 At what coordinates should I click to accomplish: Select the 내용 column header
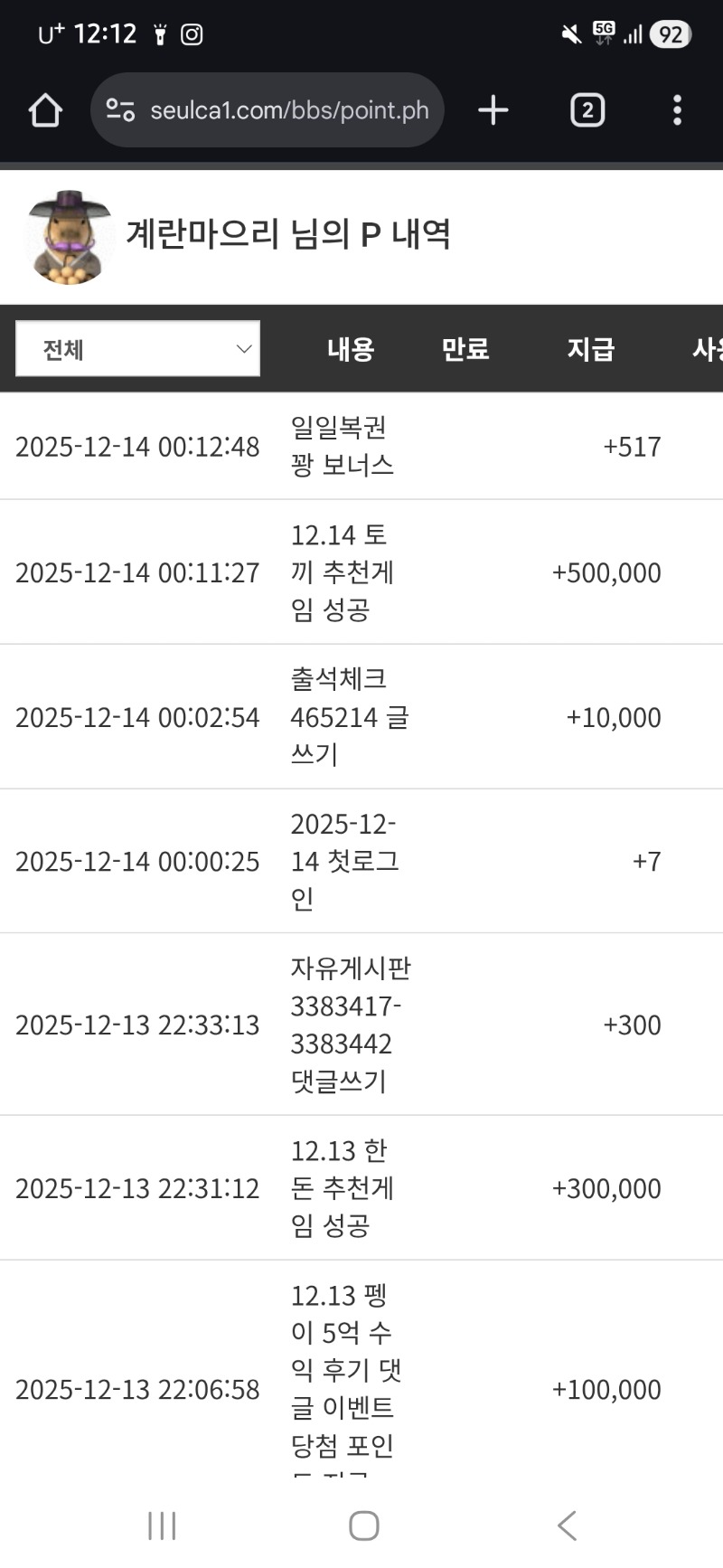click(x=351, y=349)
